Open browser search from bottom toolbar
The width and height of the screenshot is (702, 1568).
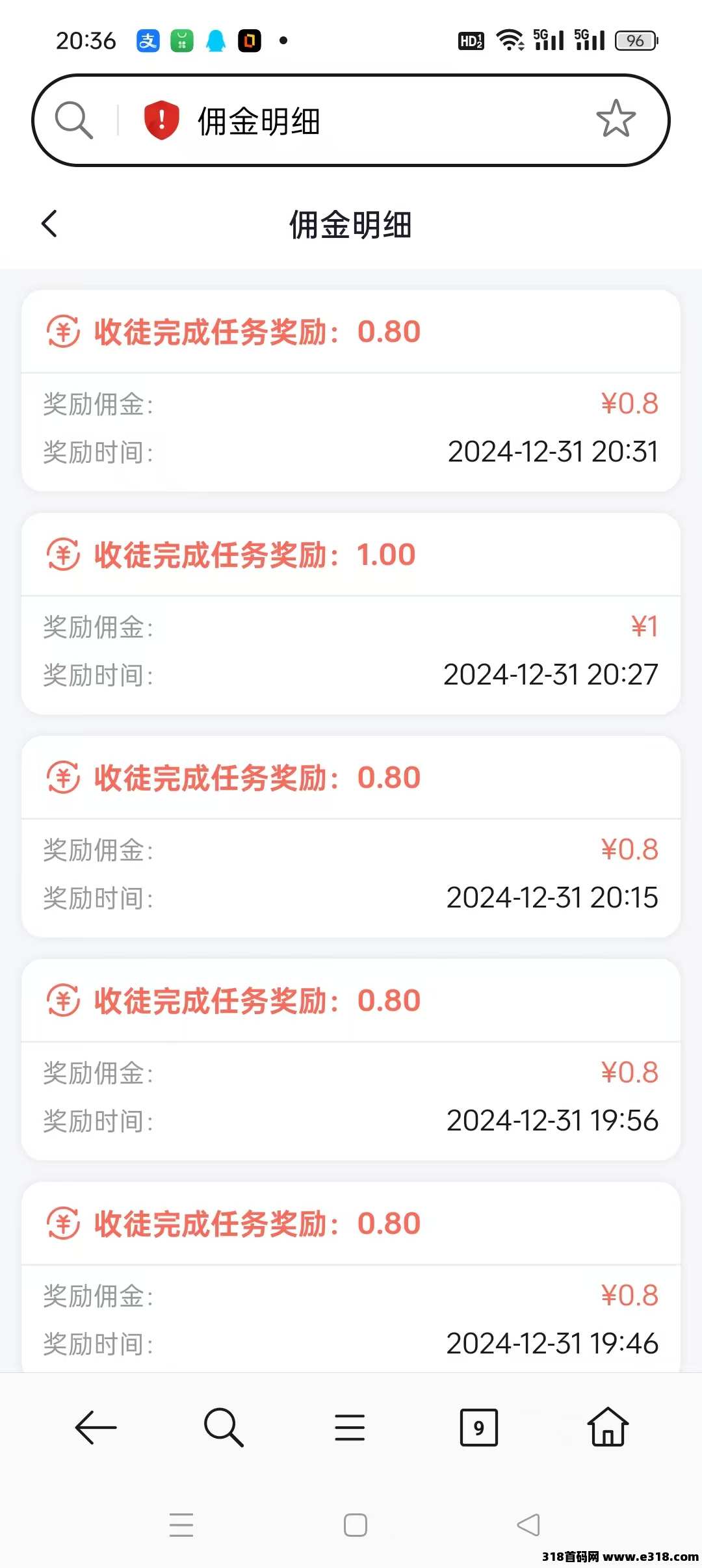[x=224, y=1428]
